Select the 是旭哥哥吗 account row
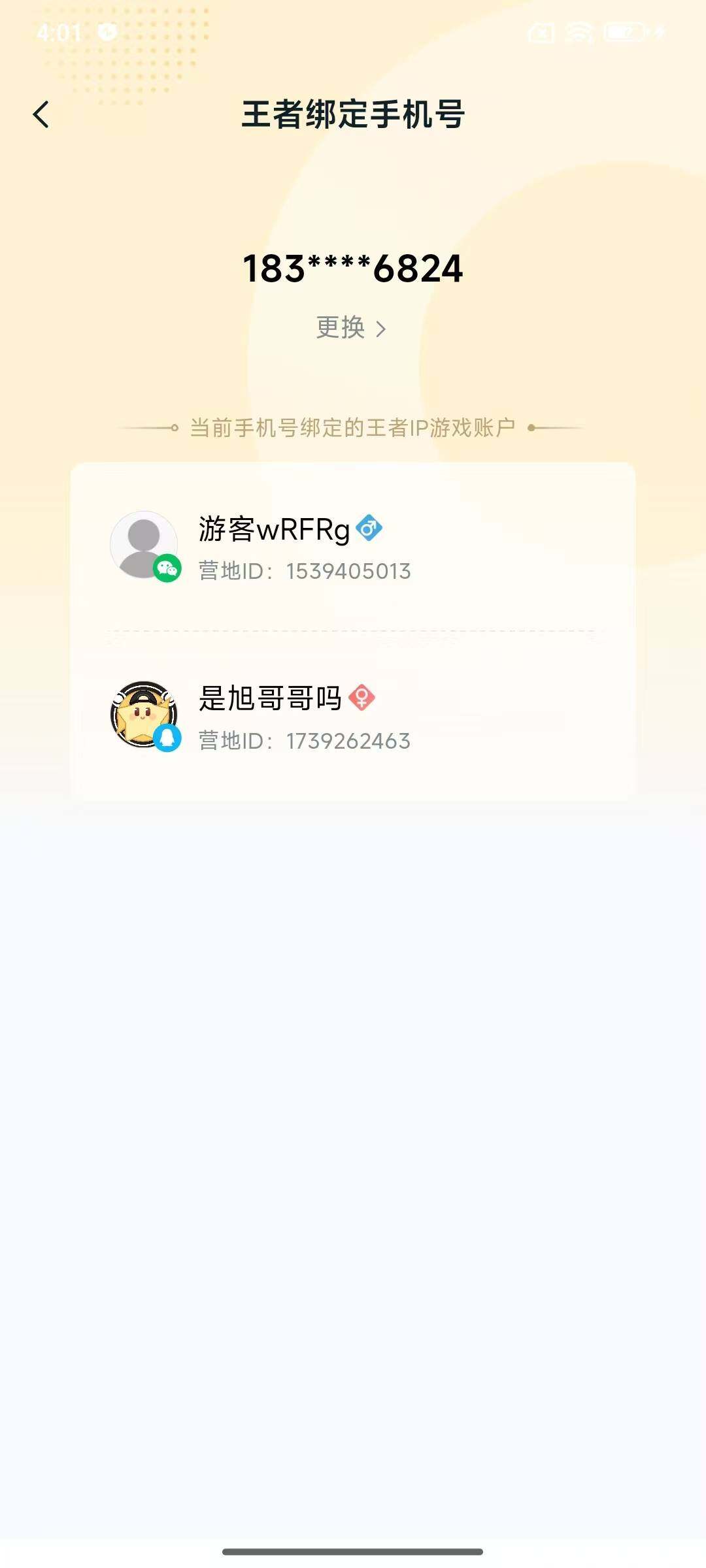 click(353, 717)
